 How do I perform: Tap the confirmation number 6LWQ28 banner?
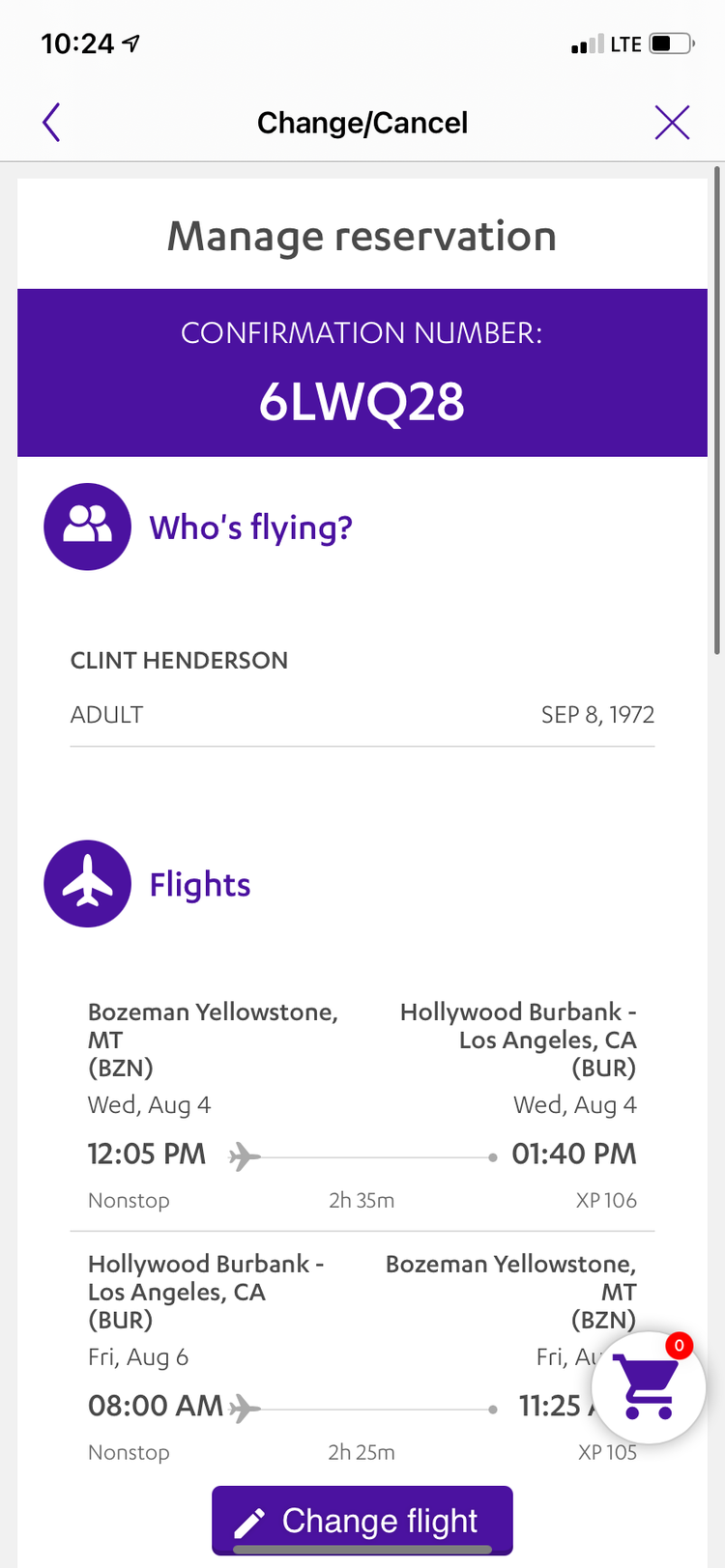click(x=362, y=372)
